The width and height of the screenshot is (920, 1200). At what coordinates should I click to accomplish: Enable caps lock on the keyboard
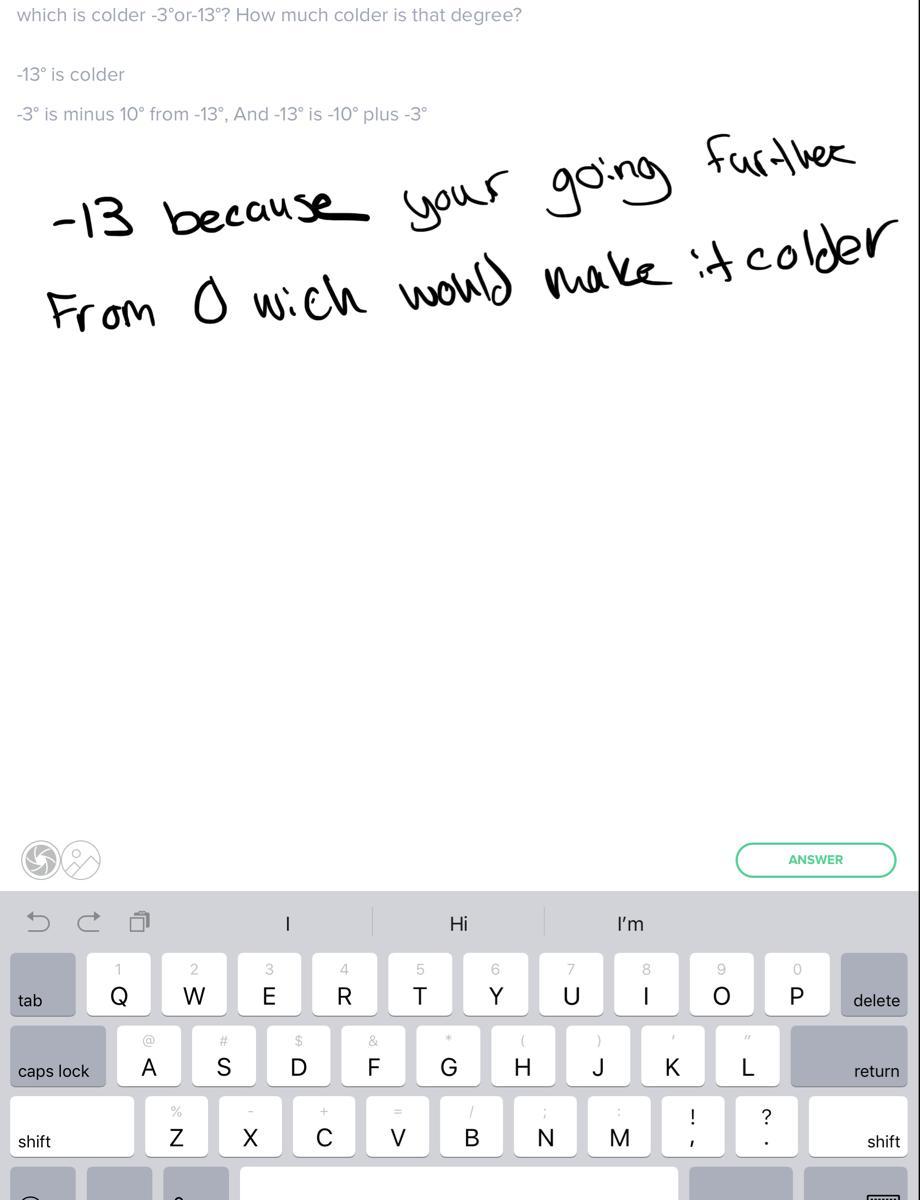click(57, 1055)
